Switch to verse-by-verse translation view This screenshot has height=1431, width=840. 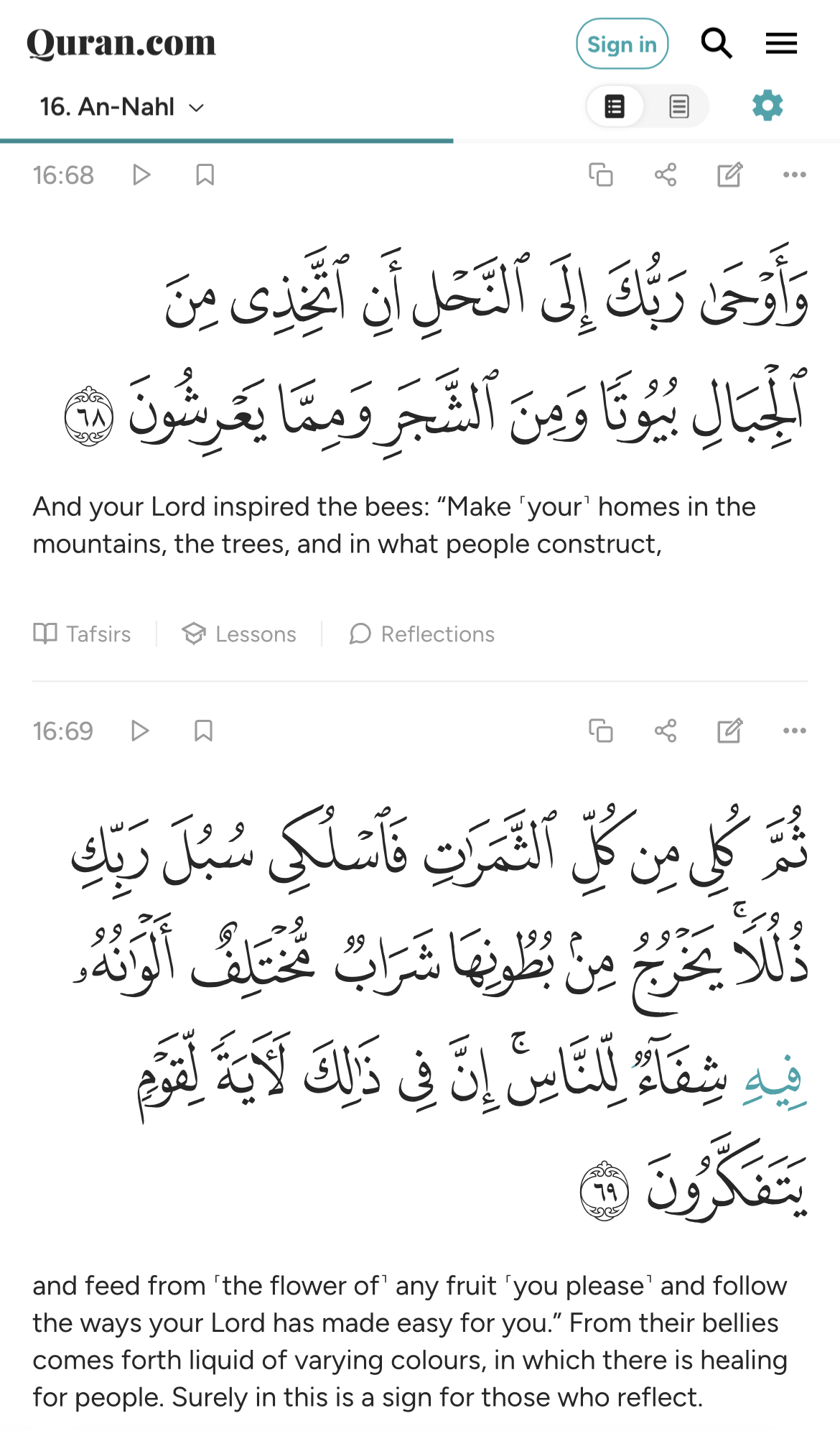[615, 106]
